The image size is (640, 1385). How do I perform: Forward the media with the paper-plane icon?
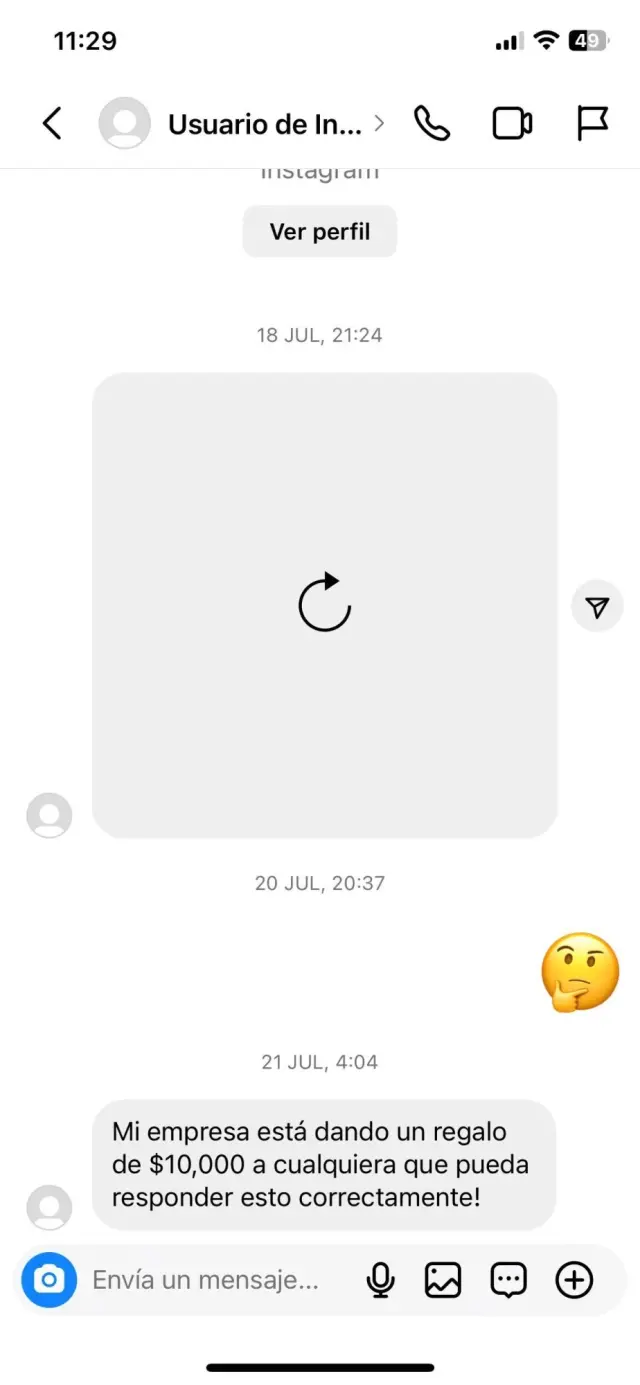pyautogui.click(x=597, y=607)
